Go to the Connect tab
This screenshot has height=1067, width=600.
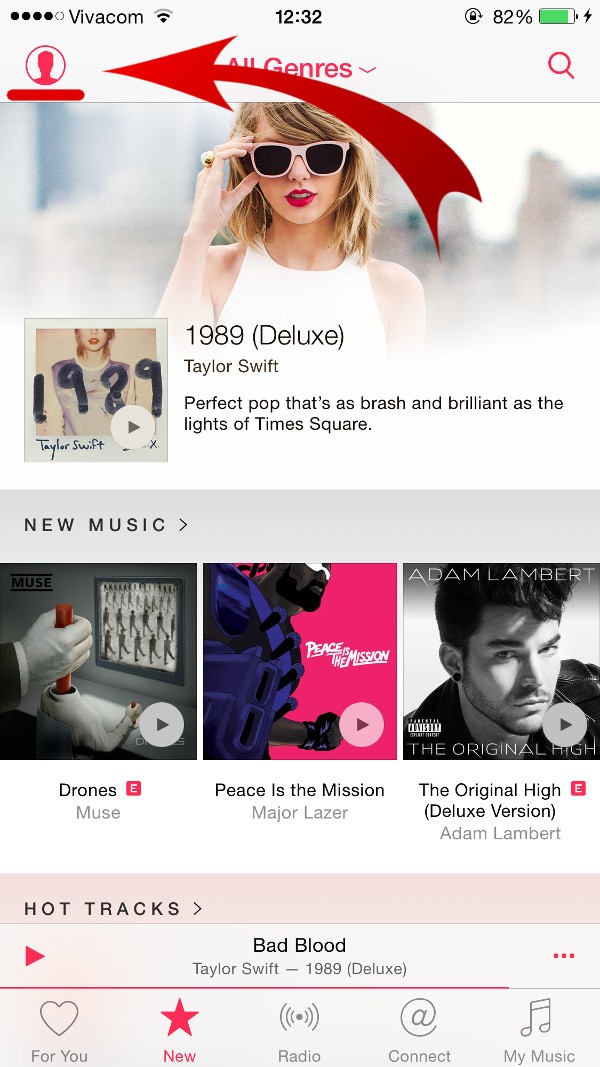[x=419, y=1032]
